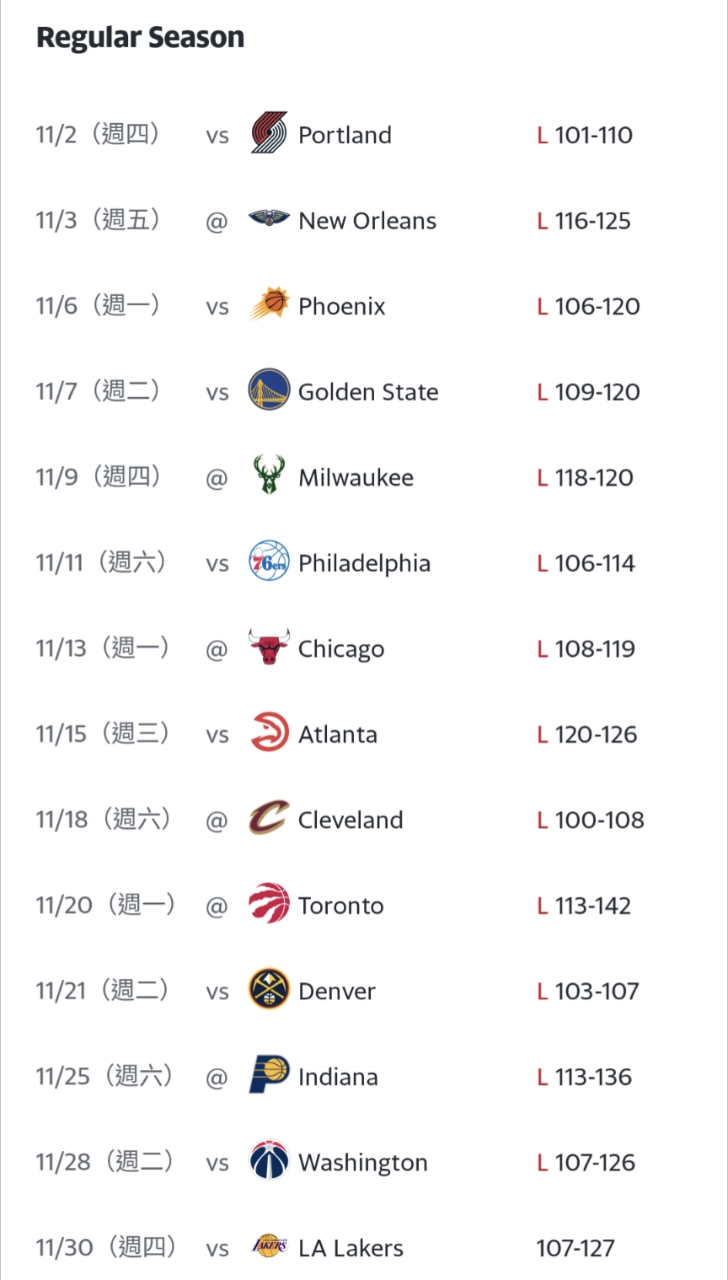View the 11/21 Denver game details
728x1280 pixels.
[364, 991]
